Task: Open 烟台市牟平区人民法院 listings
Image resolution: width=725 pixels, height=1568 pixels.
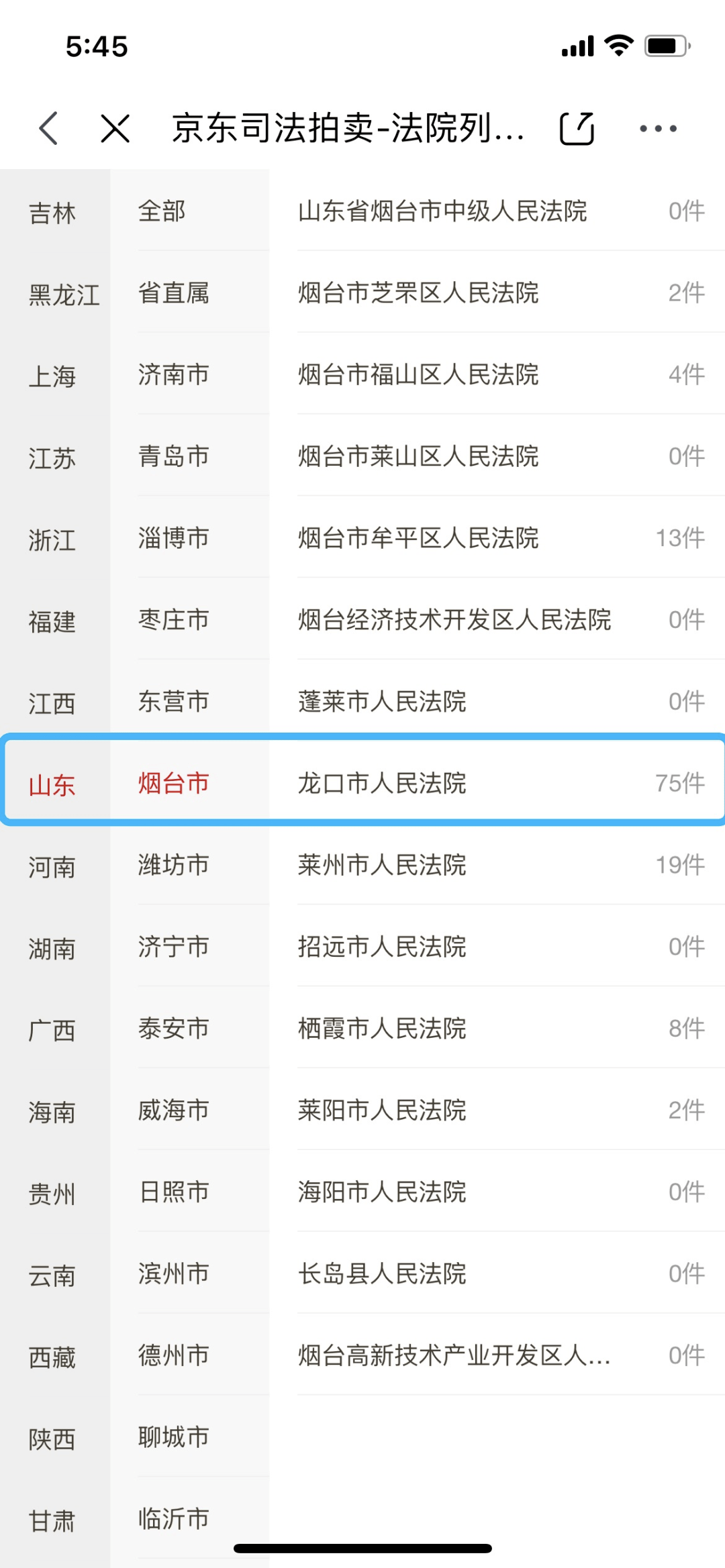Action: pyautogui.click(x=497, y=538)
